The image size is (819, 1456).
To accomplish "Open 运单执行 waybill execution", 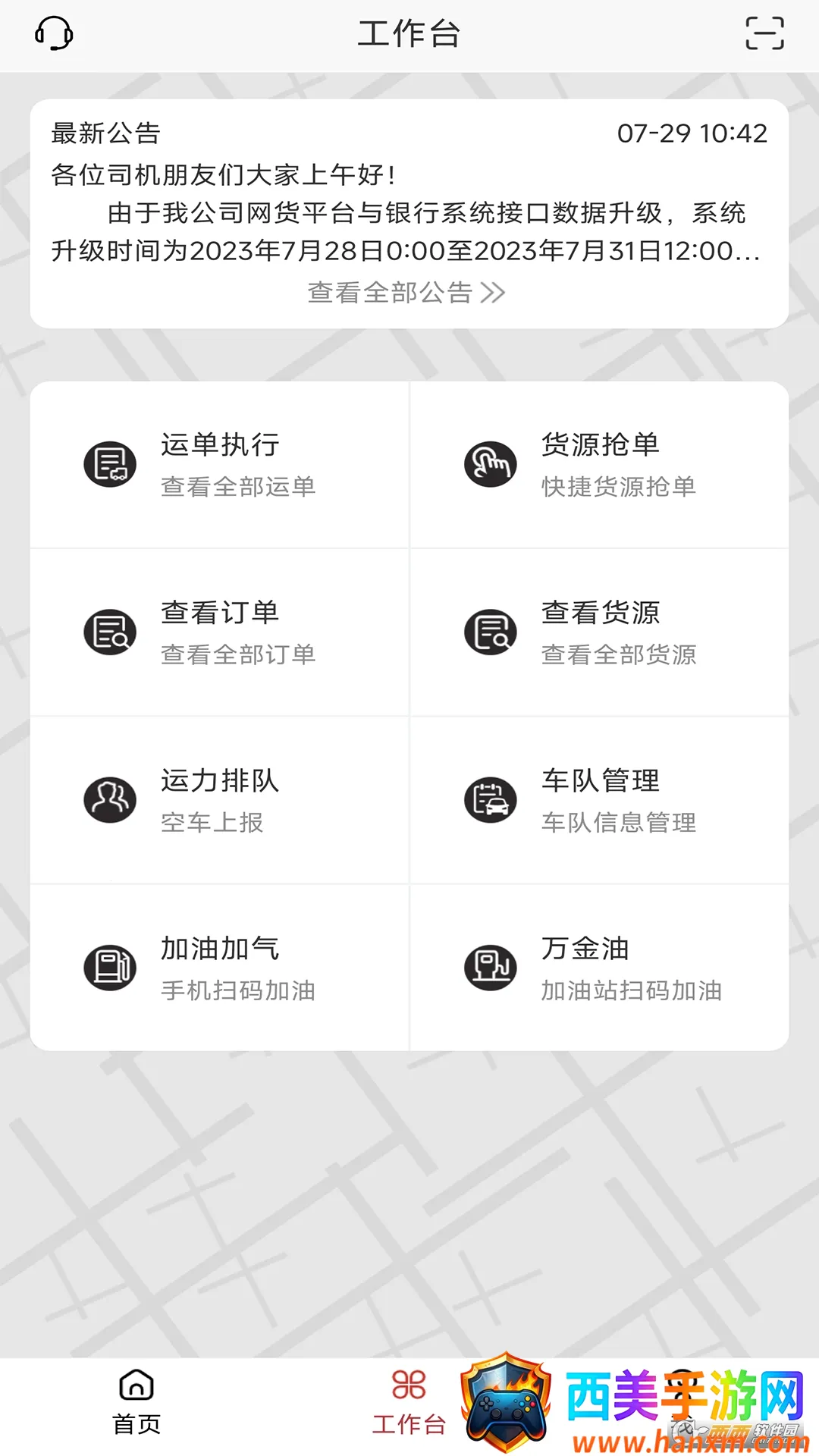I will tap(219, 464).
